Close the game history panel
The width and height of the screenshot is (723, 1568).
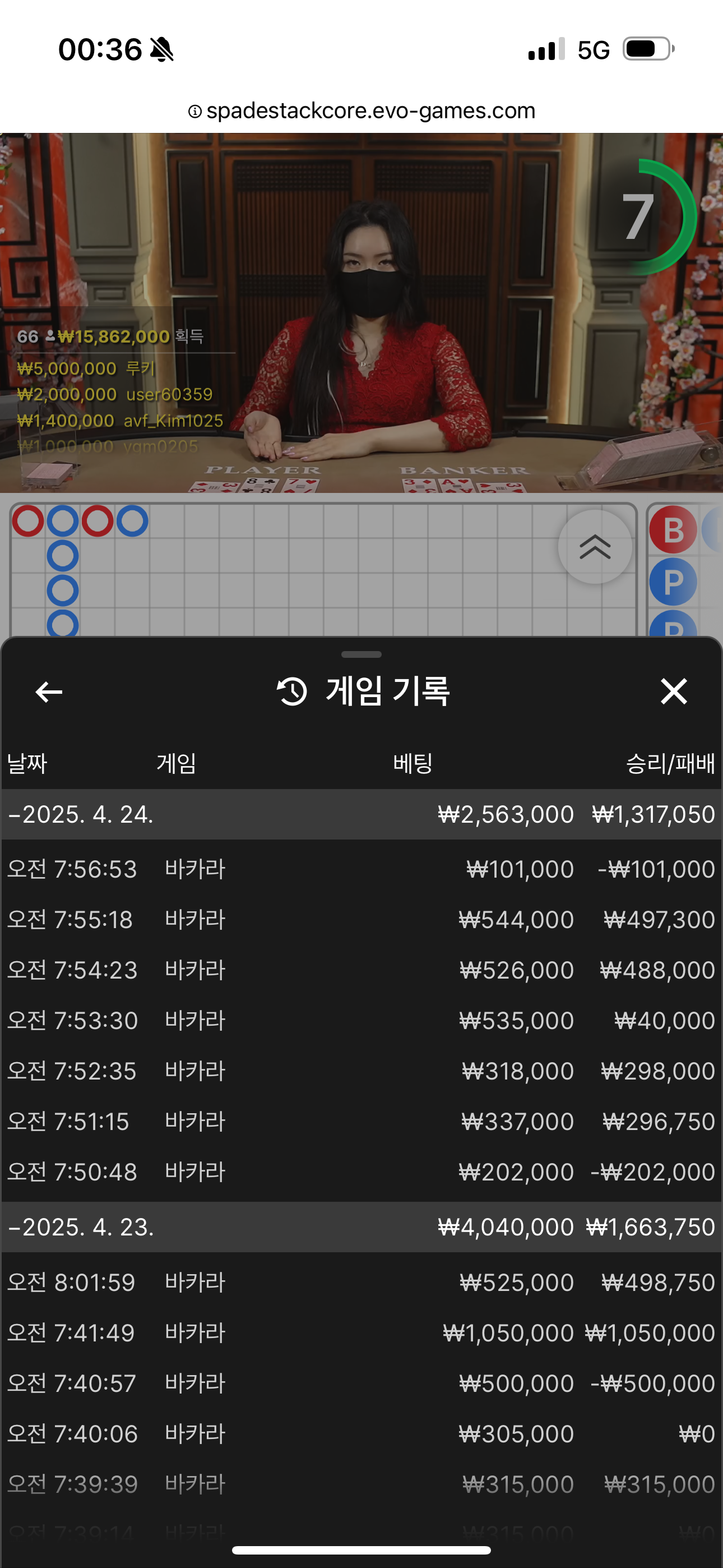[674, 691]
